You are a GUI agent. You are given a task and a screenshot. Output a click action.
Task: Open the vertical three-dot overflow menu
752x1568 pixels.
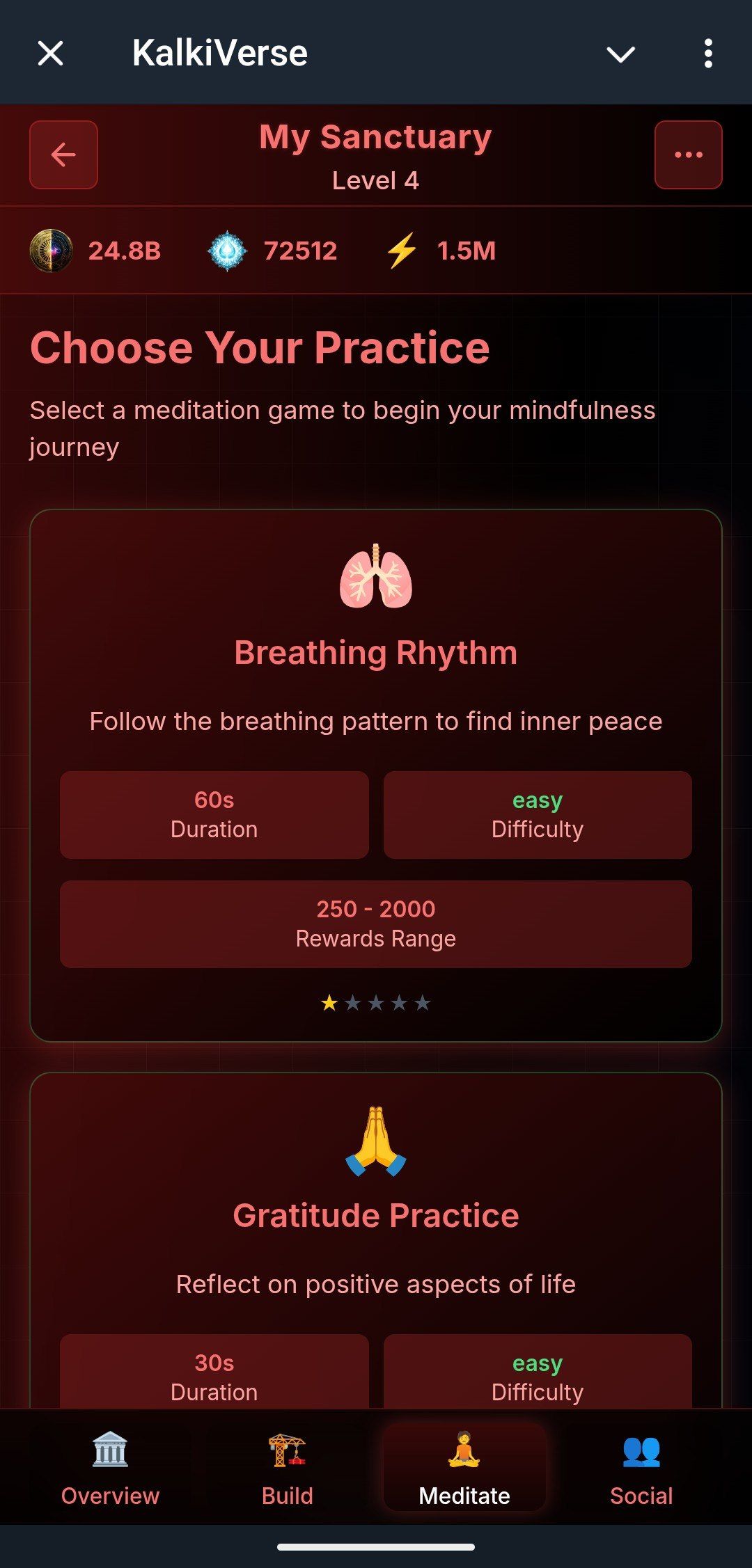pos(707,54)
